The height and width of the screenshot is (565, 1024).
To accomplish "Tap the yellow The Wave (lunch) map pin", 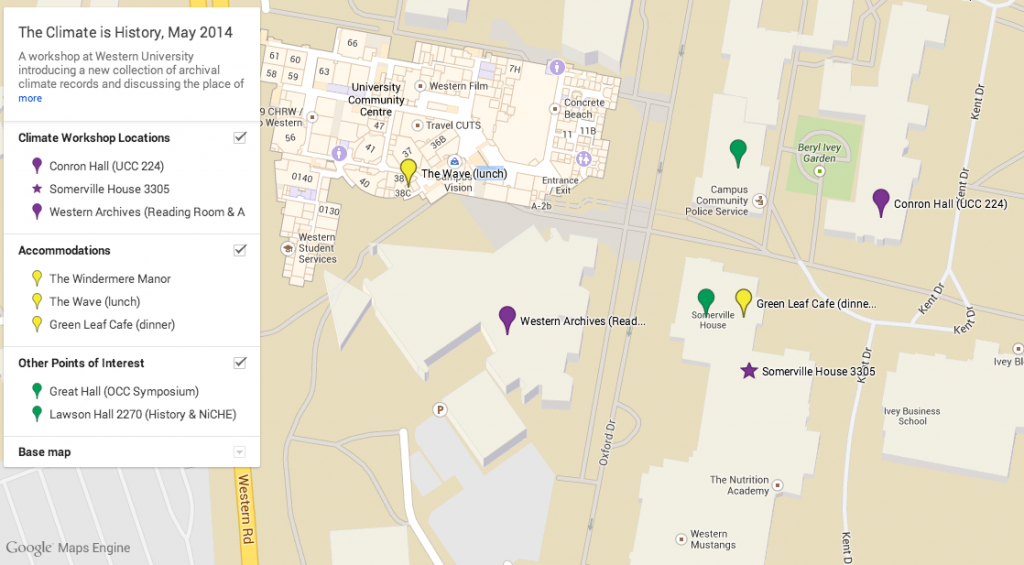I will (x=408, y=170).
